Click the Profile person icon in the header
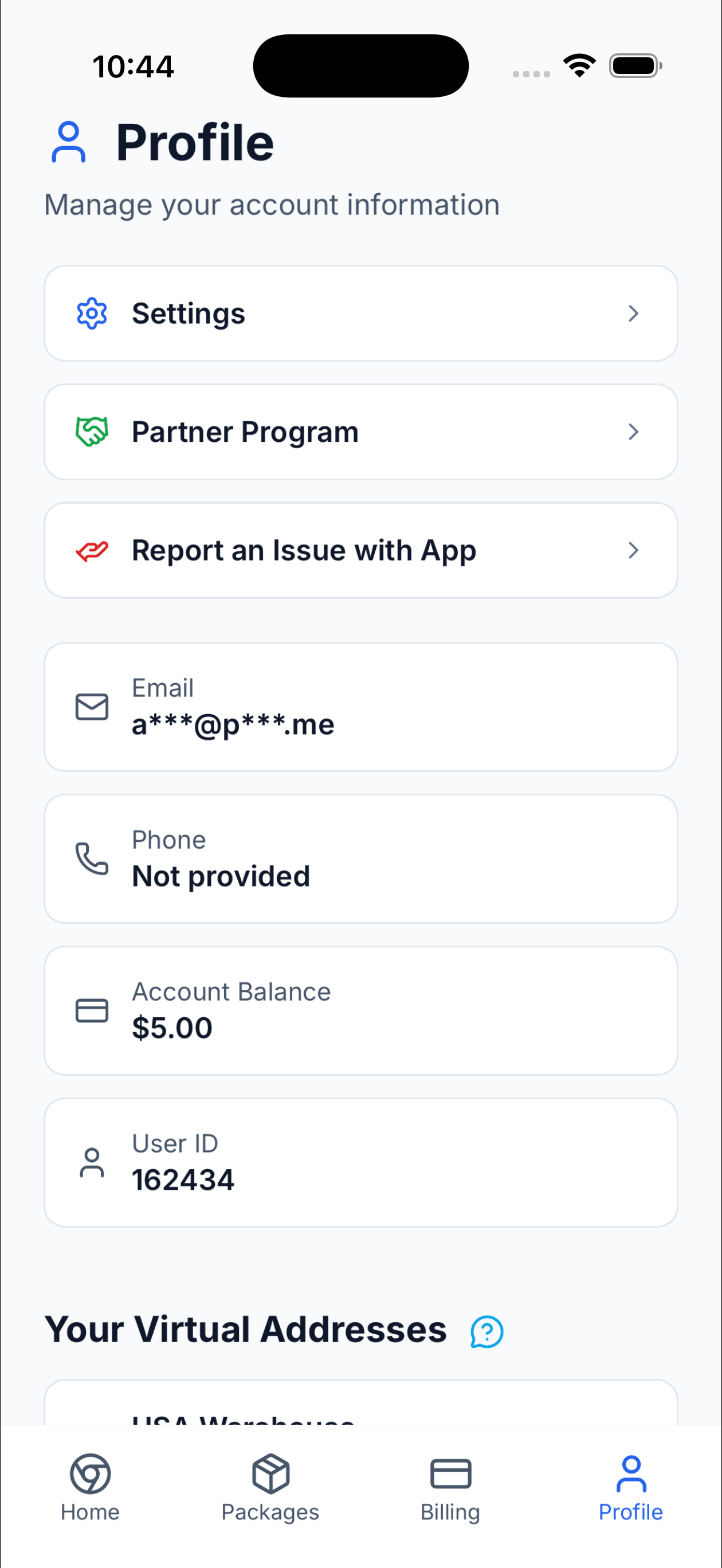 click(69, 141)
